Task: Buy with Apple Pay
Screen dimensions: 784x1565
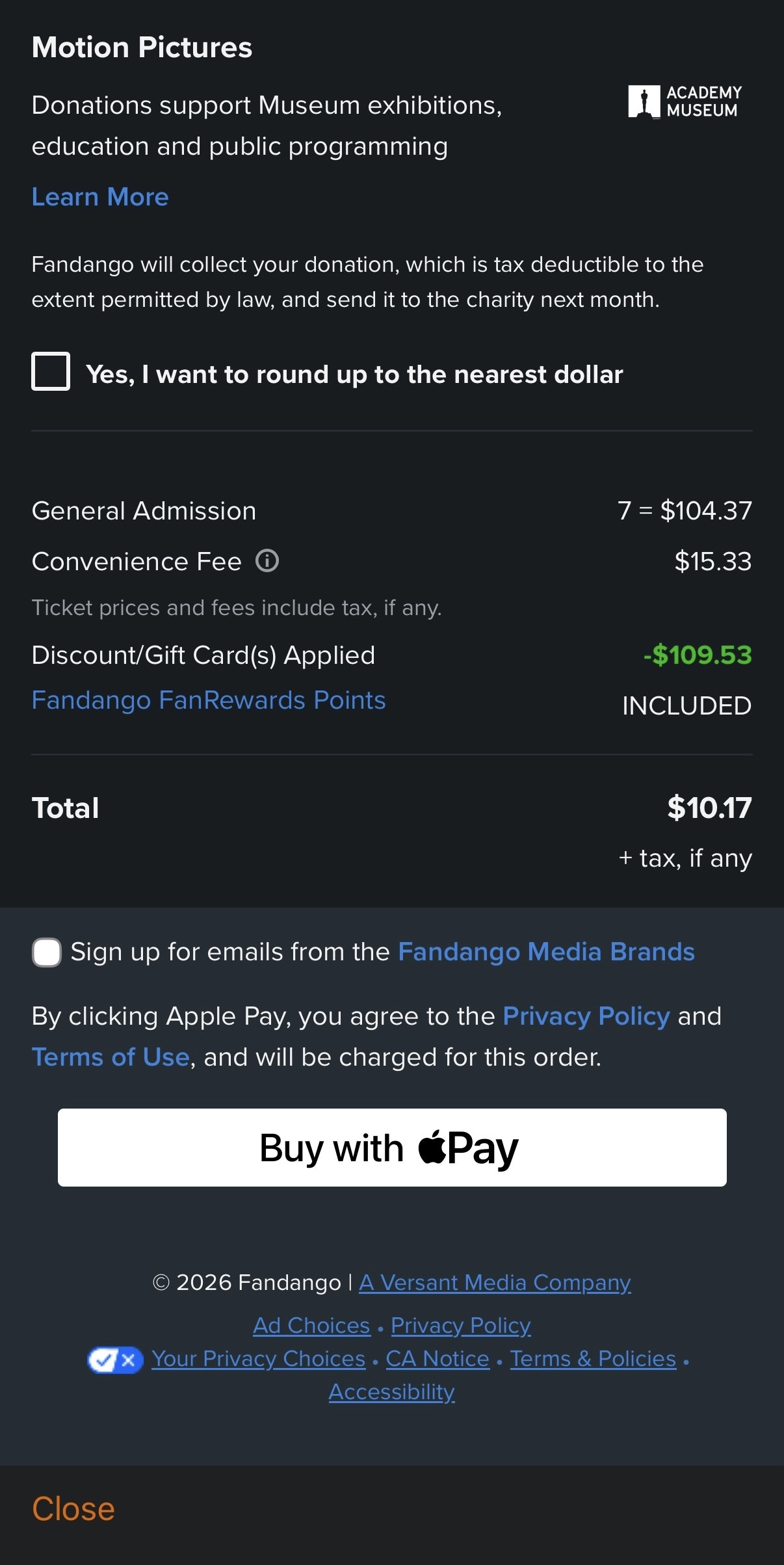Action: [391, 1148]
